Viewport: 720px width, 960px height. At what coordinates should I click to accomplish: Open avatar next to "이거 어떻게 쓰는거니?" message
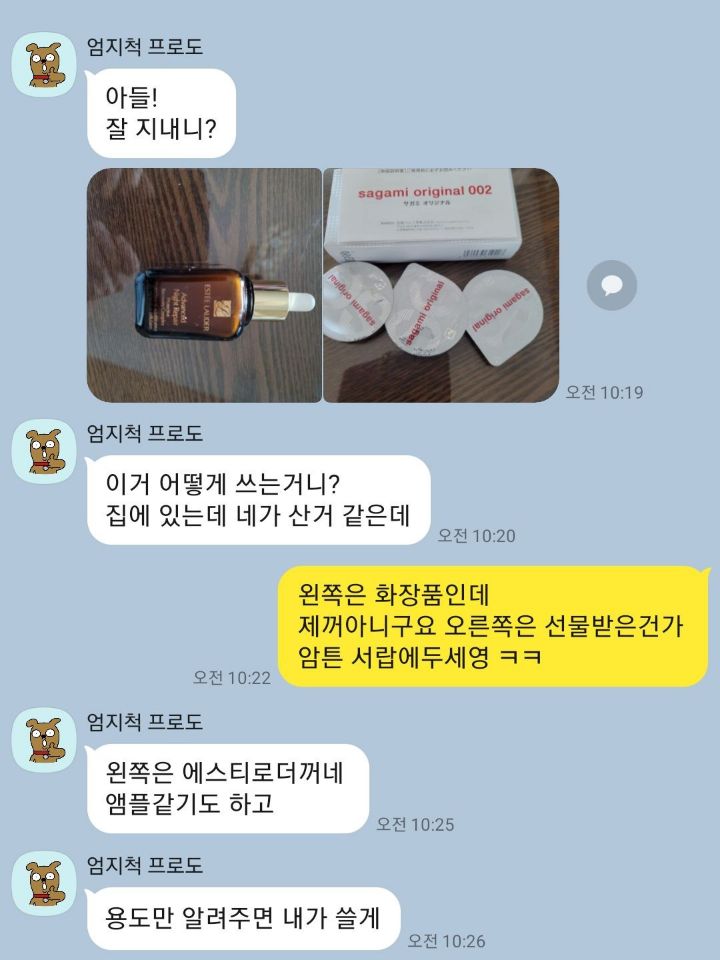(x=43, y=452)
